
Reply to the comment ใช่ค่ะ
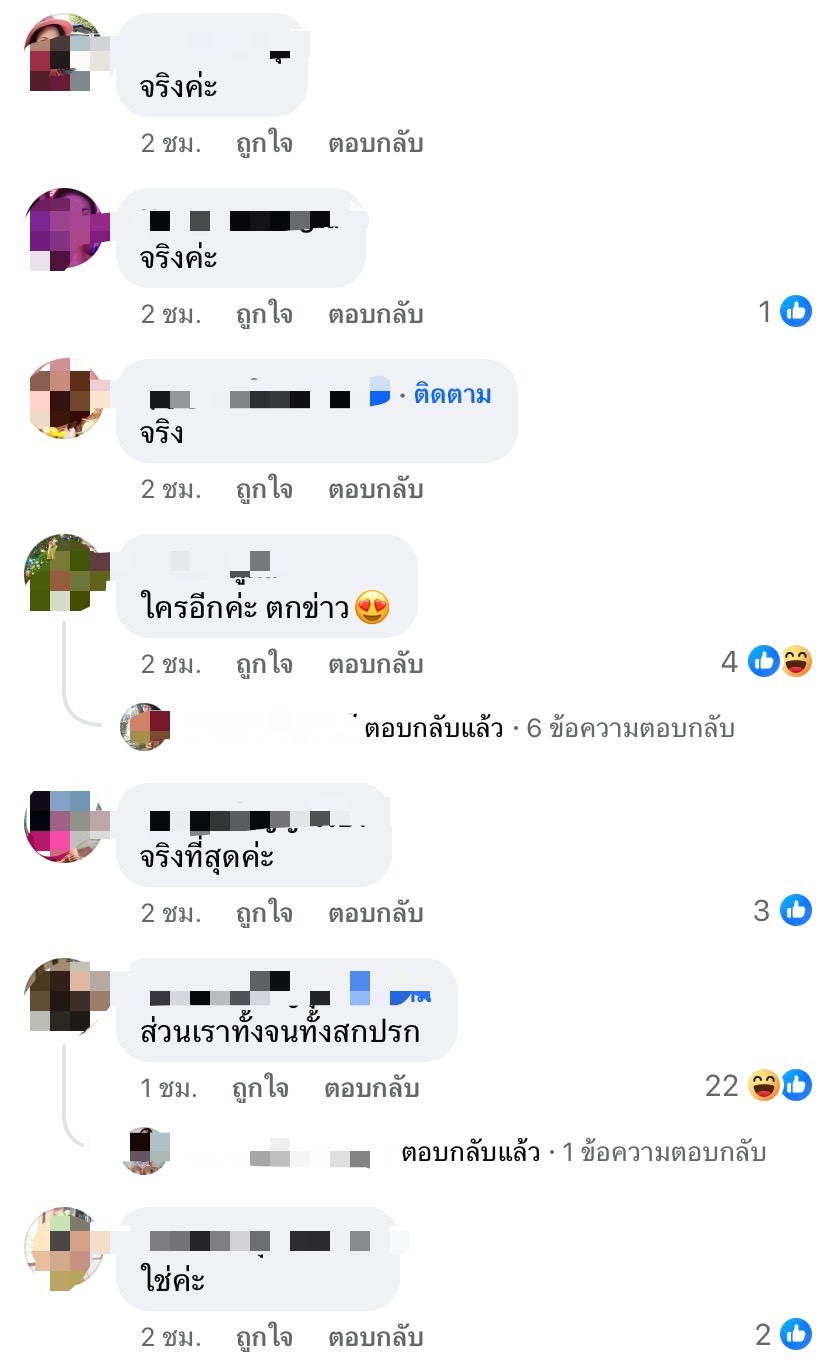375,1337
